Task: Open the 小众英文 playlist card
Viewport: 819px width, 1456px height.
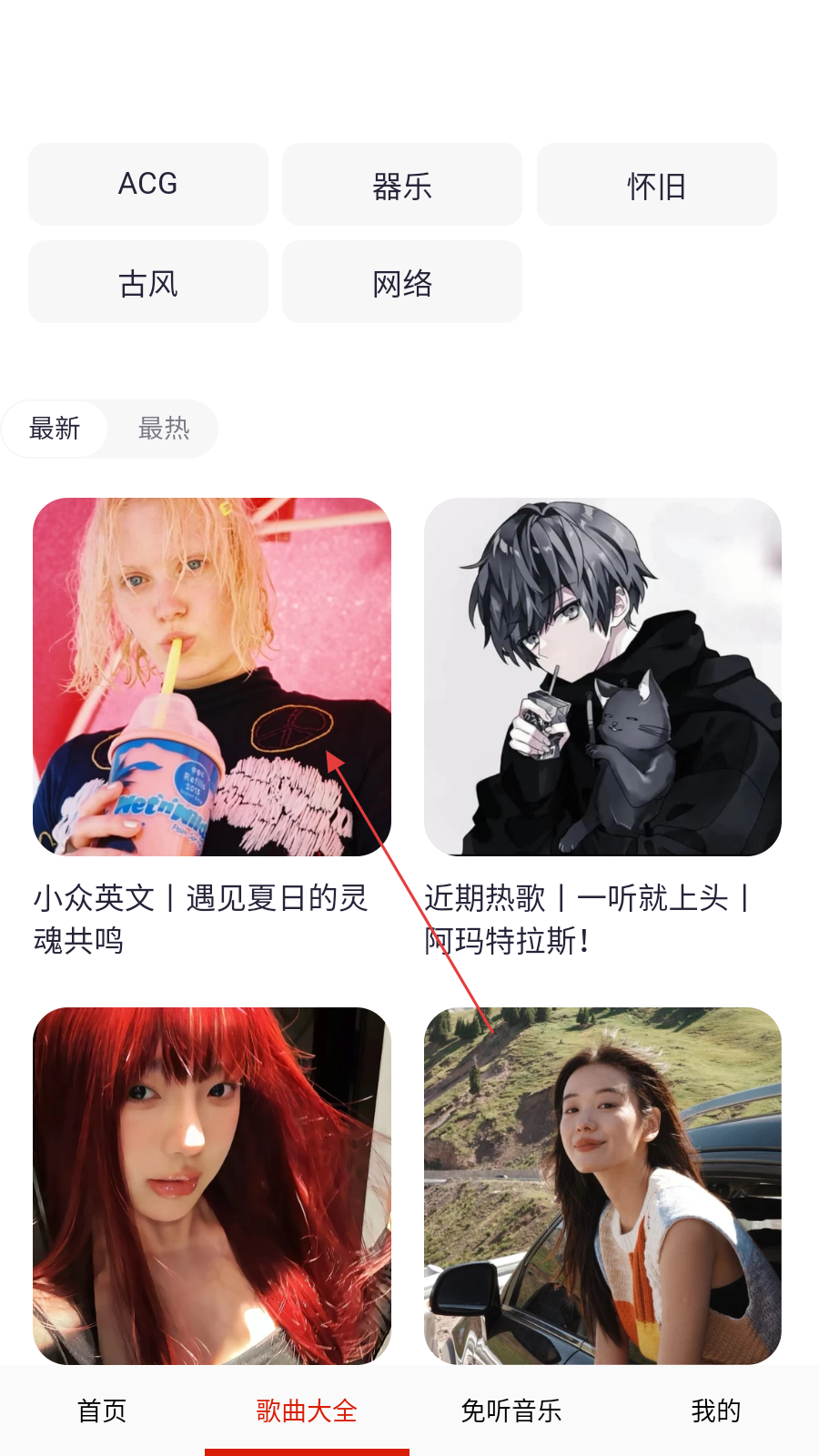Action: click(212, 677)
